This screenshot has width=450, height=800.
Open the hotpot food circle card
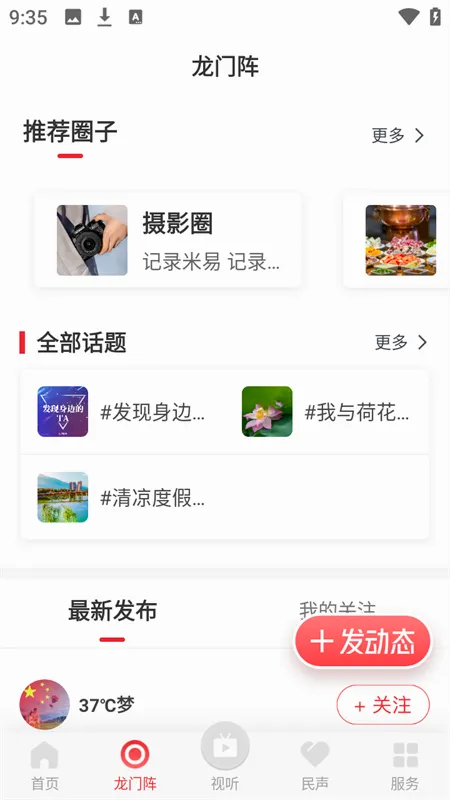[397, 240]
